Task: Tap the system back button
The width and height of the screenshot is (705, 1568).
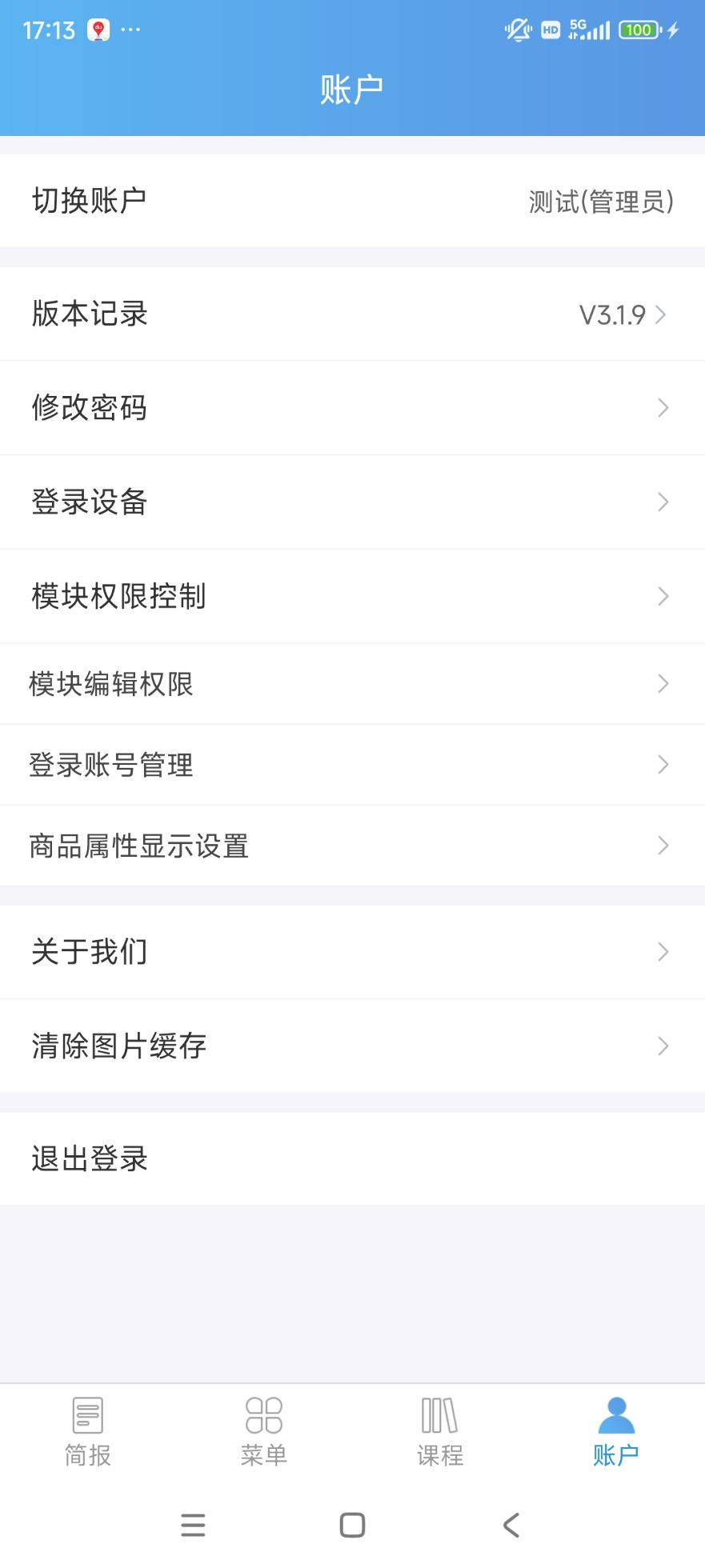Action: 511,1525
